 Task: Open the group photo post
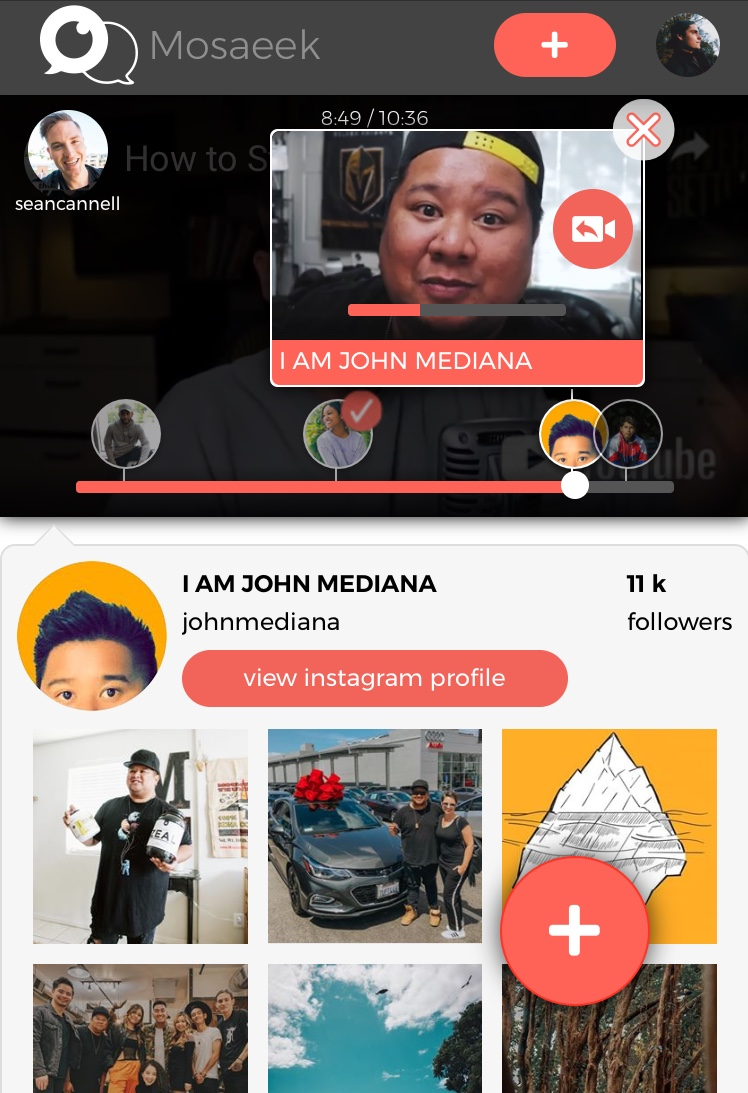pos(140,1030)
